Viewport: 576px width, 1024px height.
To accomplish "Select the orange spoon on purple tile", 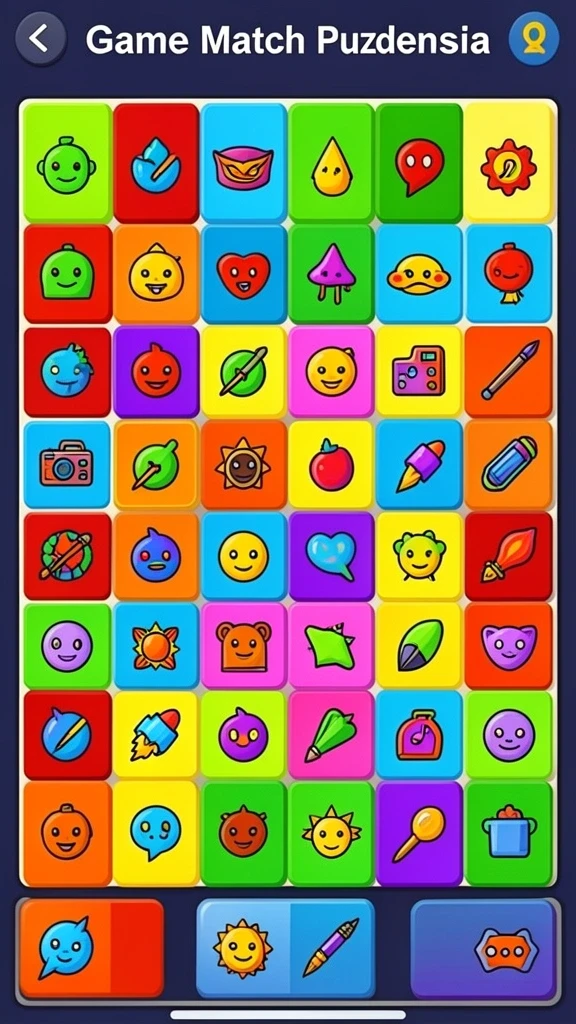I will tap(419, 833).
